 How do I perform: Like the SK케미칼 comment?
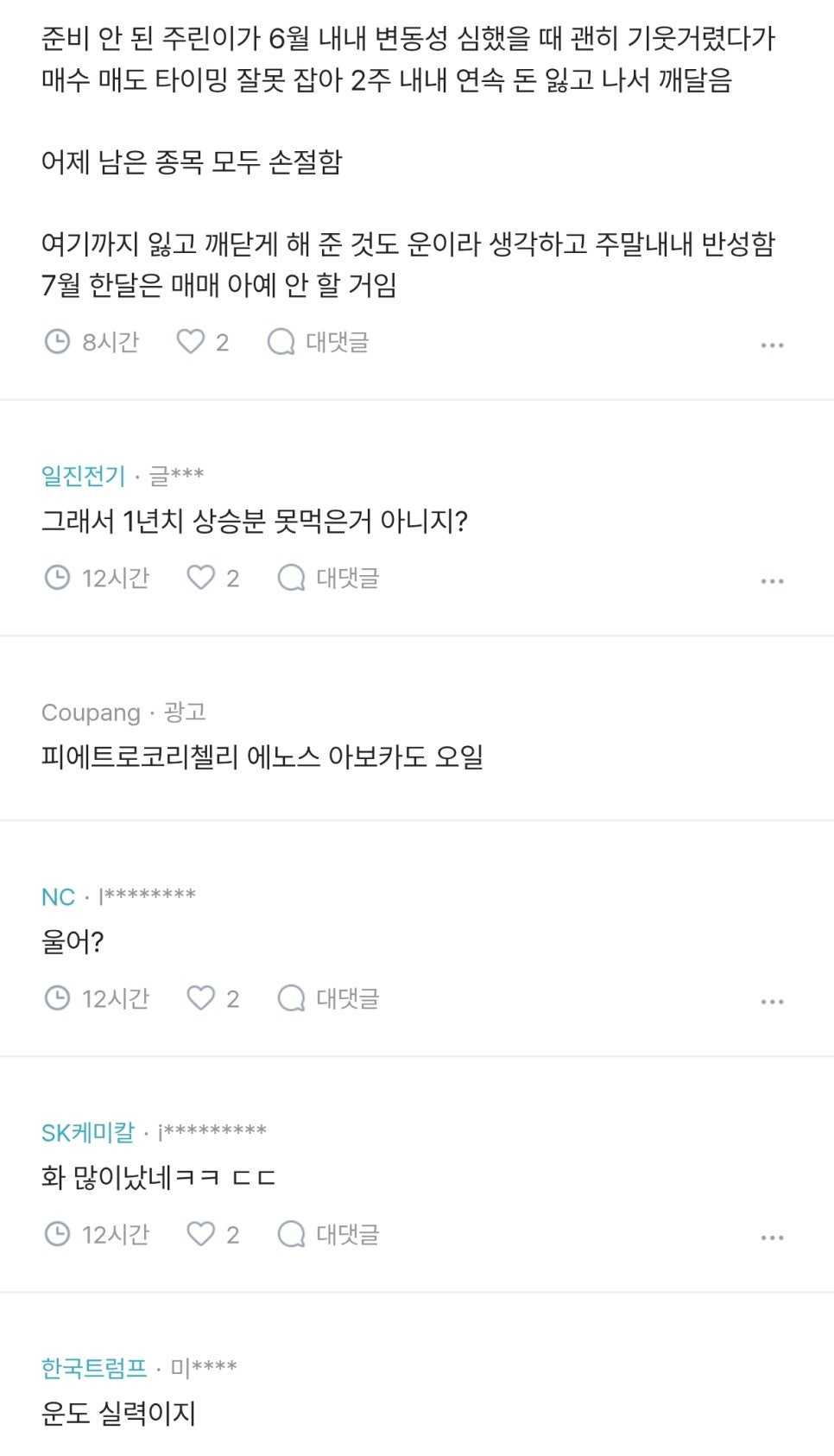[213, 1234]
